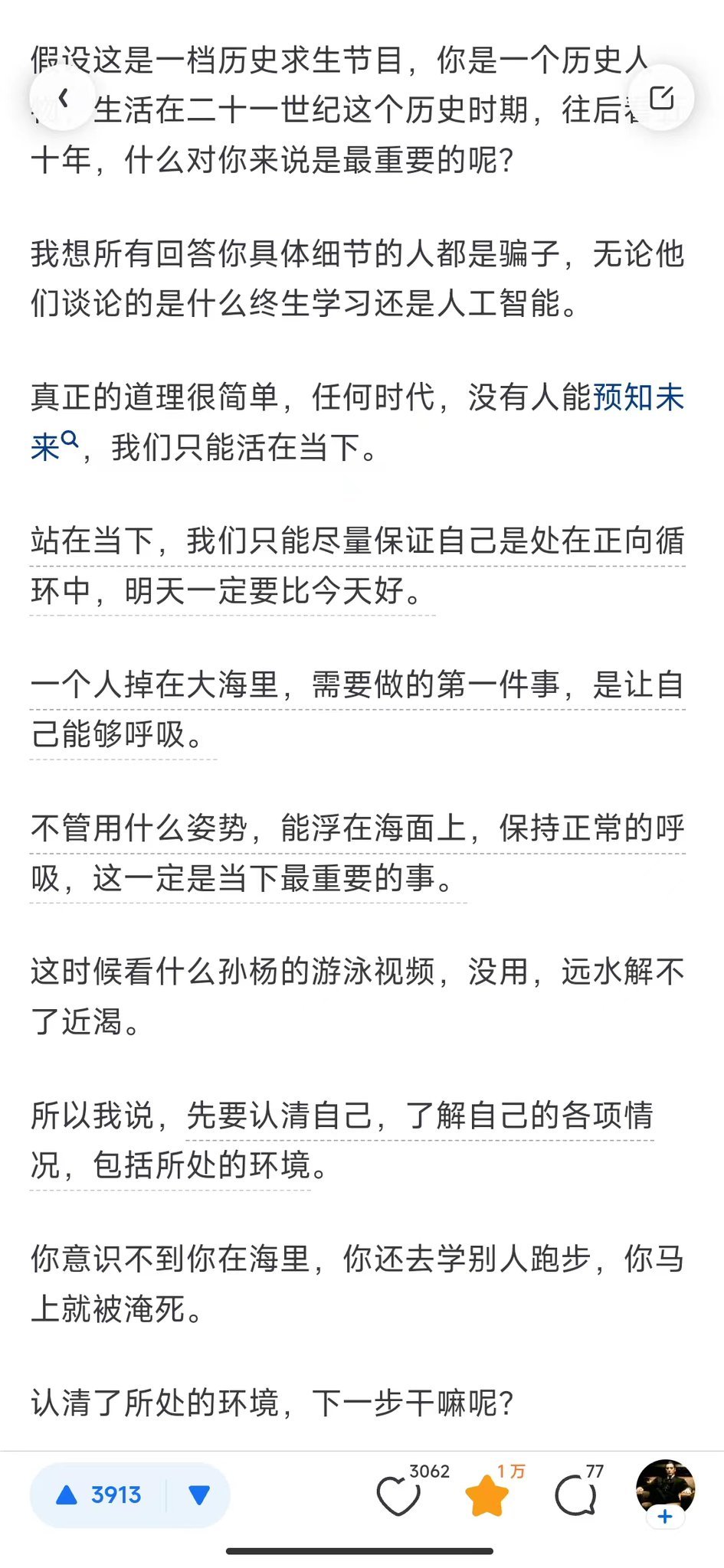Upvote this answer with 3913 votes
724x1568 pixels.
pyautogui.click(x=99, y=1494)
